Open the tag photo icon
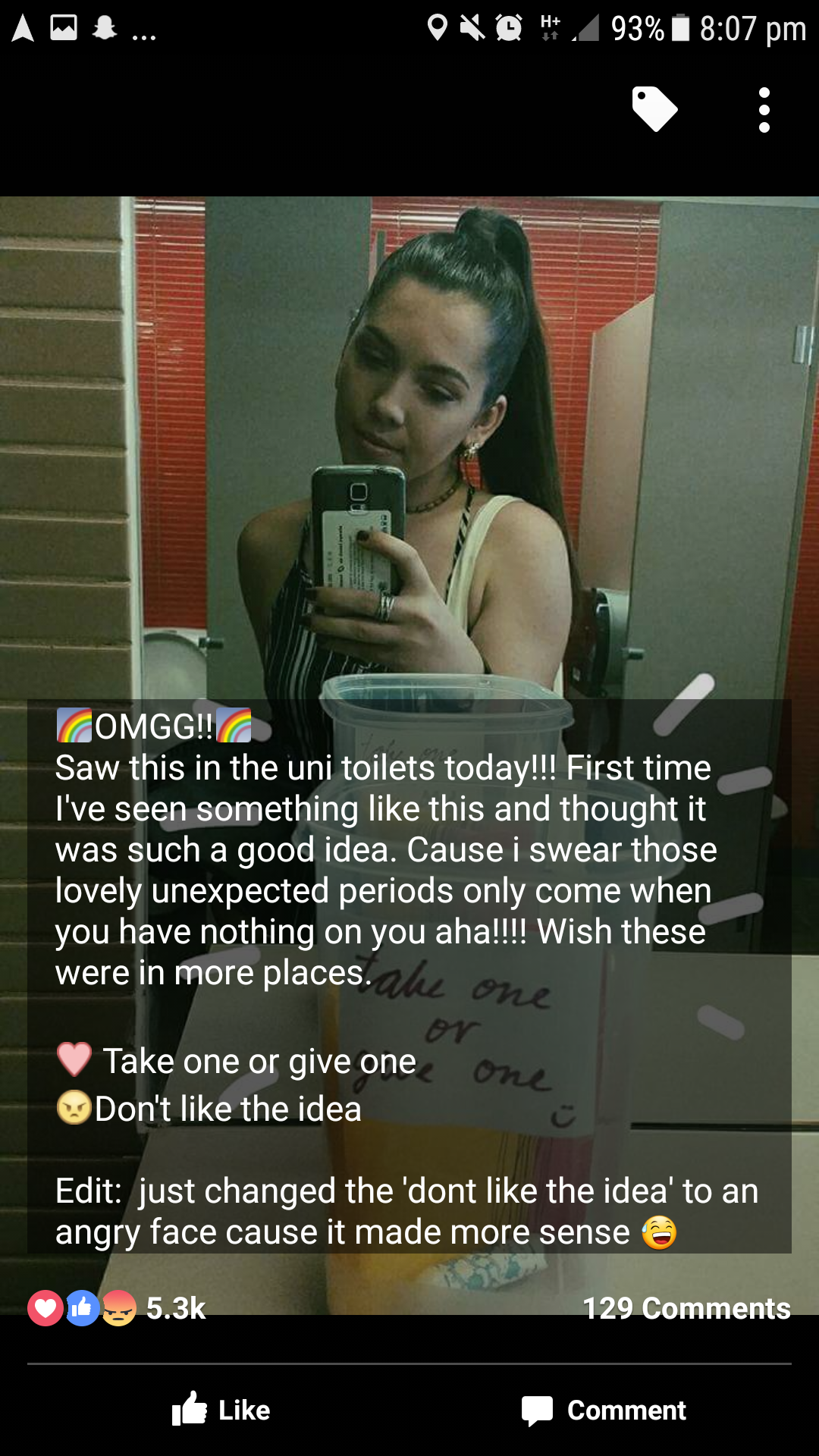819x1456 pixels. (x=654, y=109)
